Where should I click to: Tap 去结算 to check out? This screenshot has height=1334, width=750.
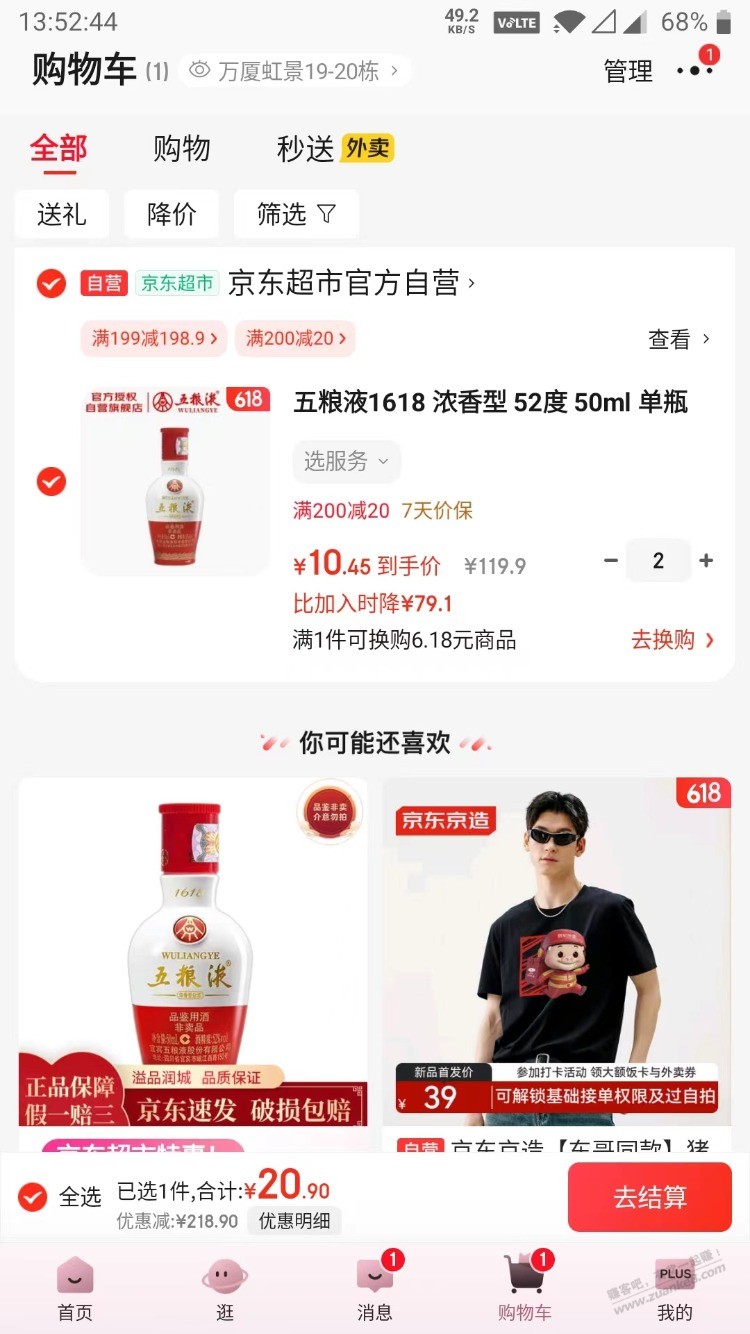pyautogui.click(x=650, y=1197)
